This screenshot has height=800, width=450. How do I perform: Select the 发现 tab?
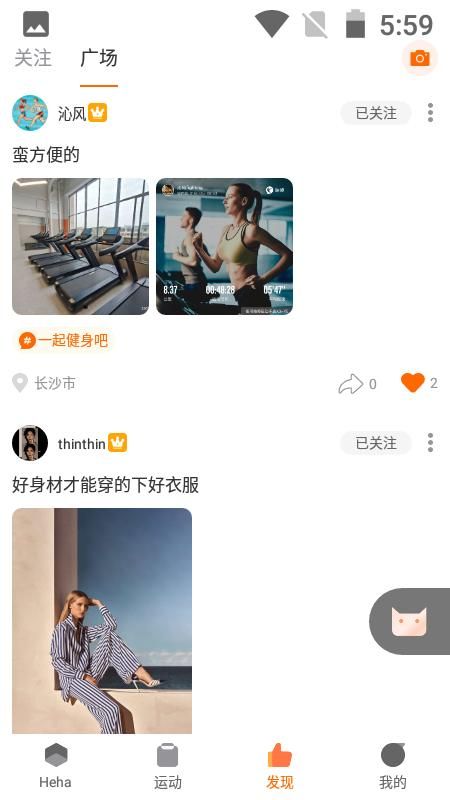[x=280, y=766]
